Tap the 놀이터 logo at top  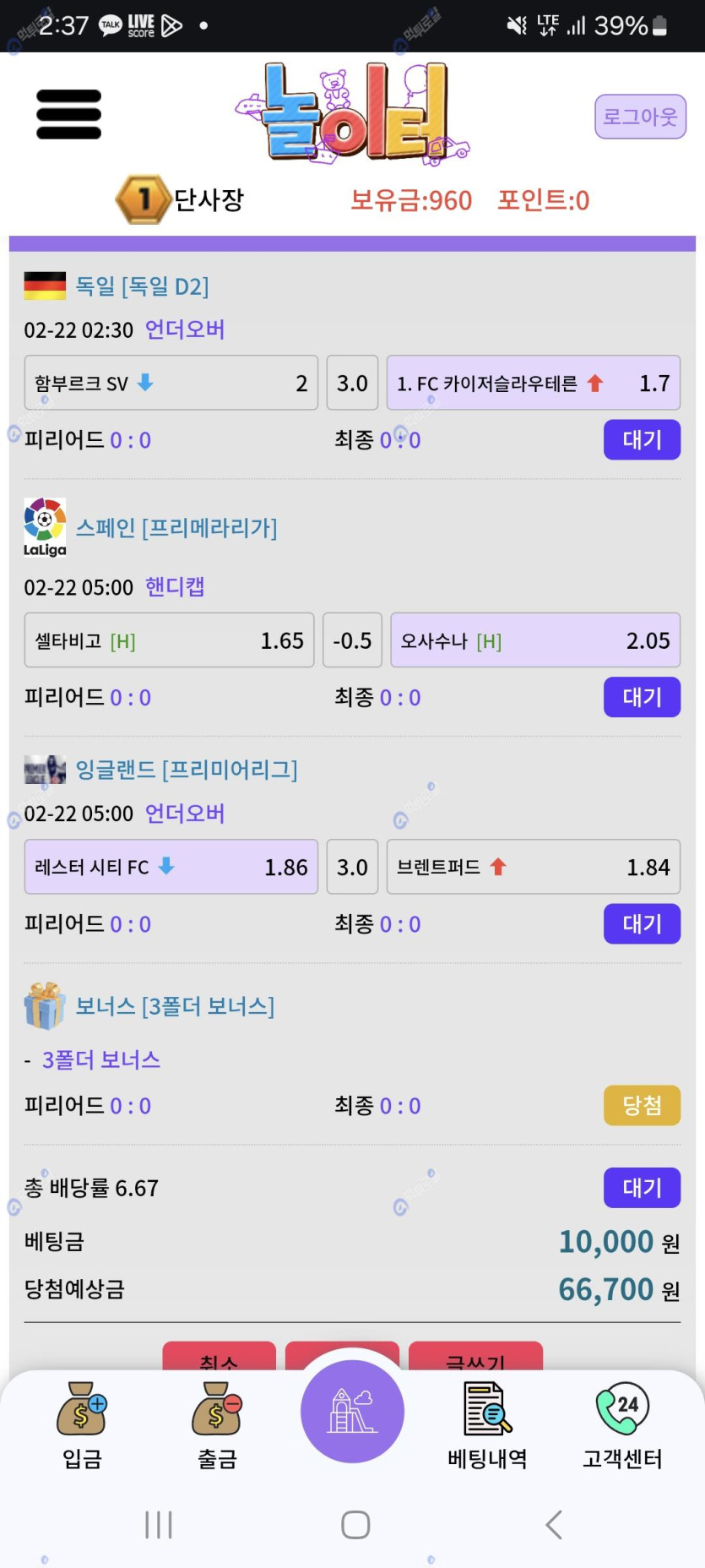point(355,114)
